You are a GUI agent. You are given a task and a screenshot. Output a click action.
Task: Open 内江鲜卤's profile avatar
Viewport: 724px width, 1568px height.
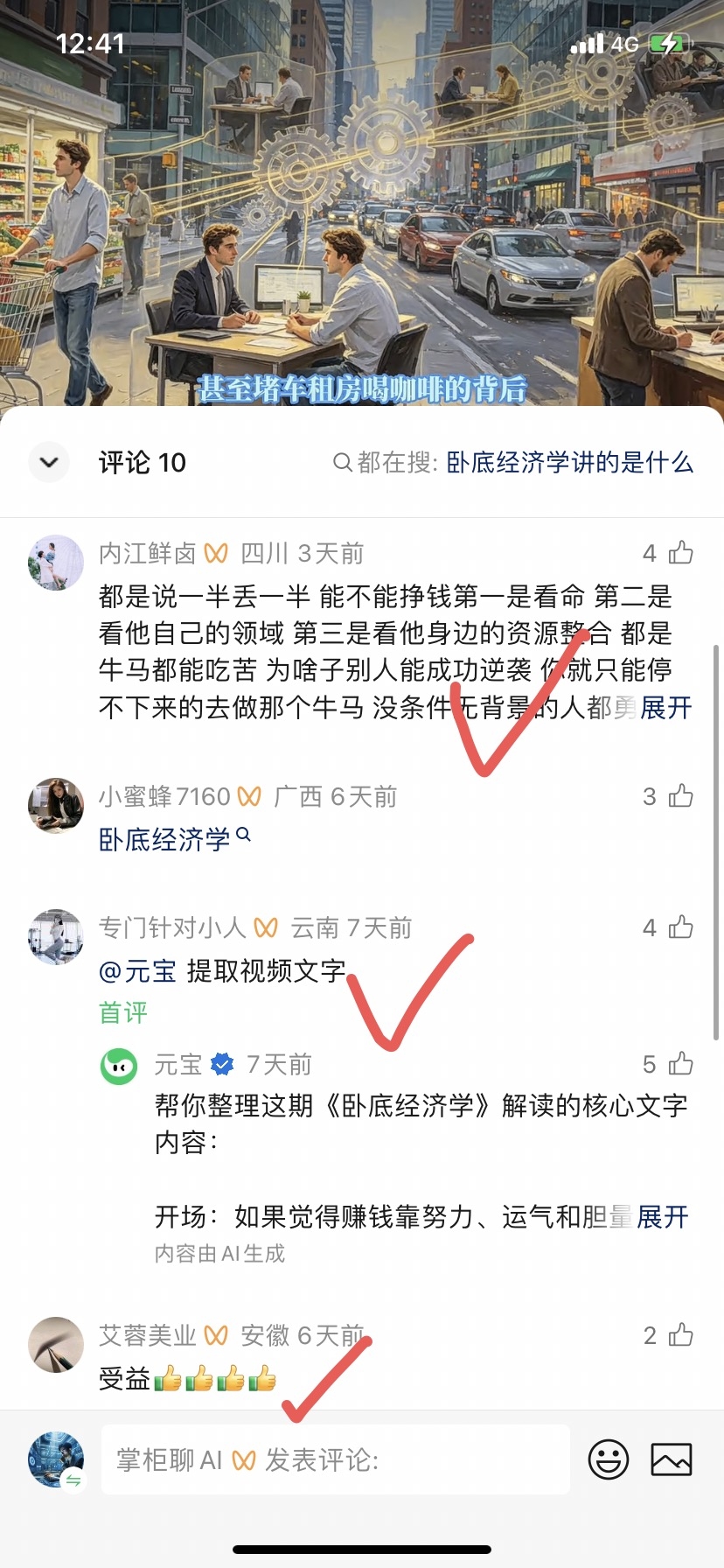point(56,563)
